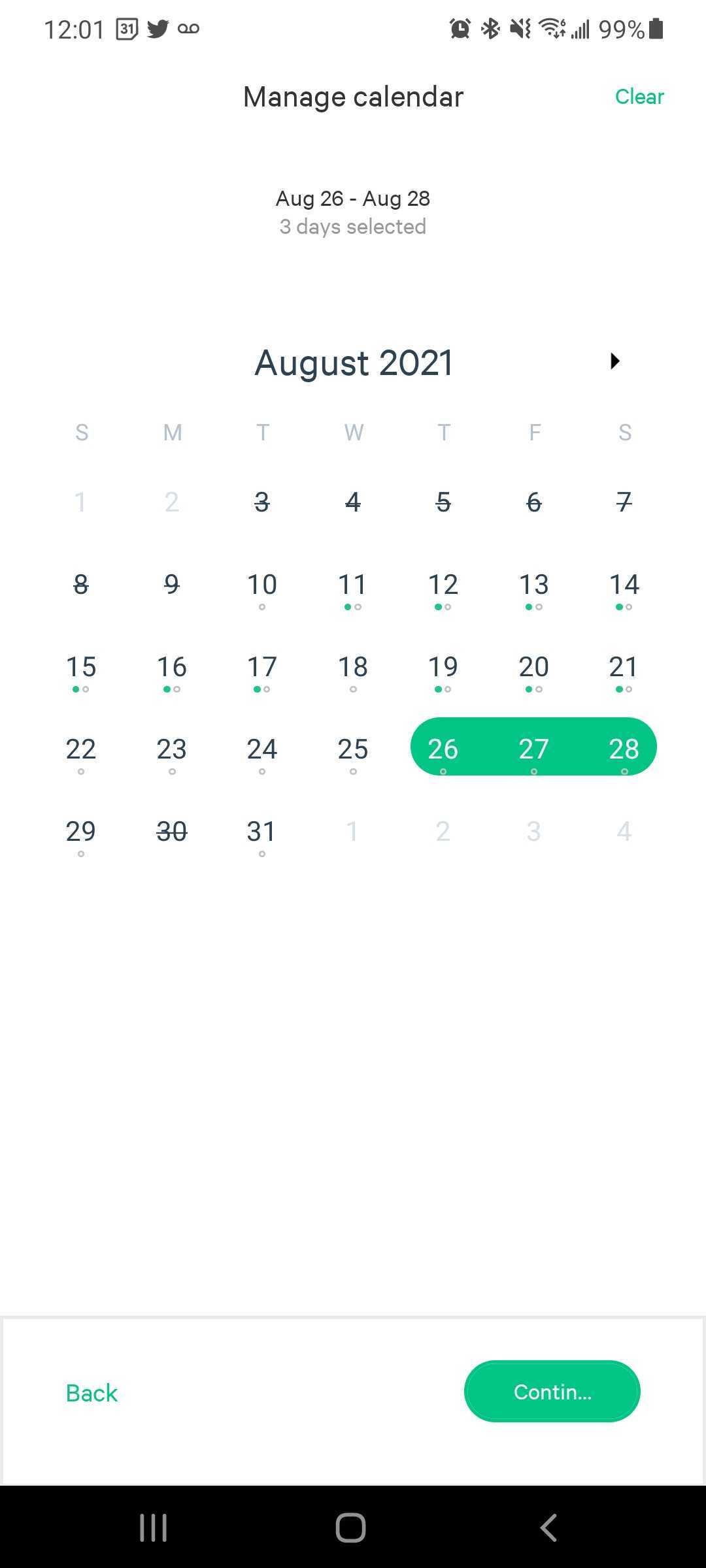Clear the selected dates
706x1568 pixels.
tap(639, 97)
